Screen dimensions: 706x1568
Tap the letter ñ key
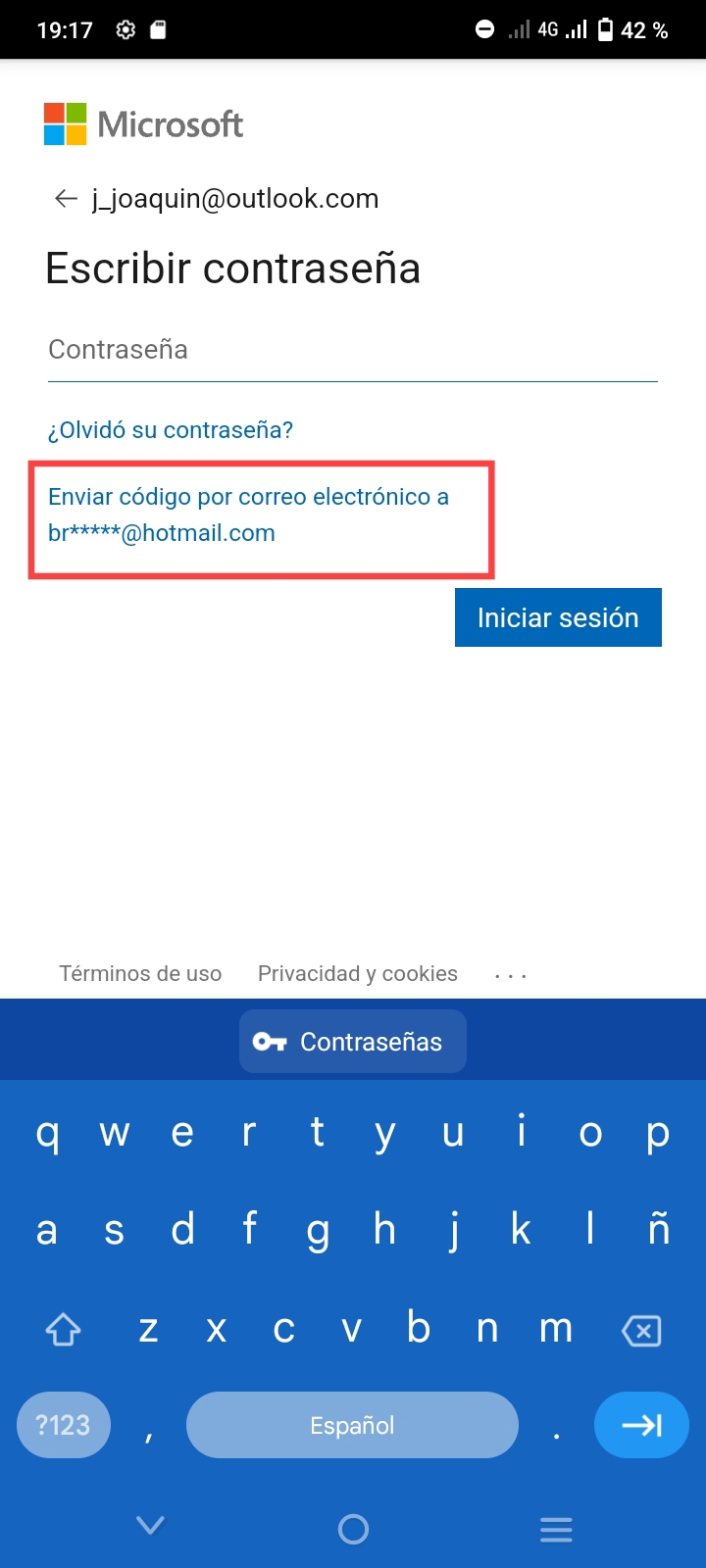(x=658, y=1230)
